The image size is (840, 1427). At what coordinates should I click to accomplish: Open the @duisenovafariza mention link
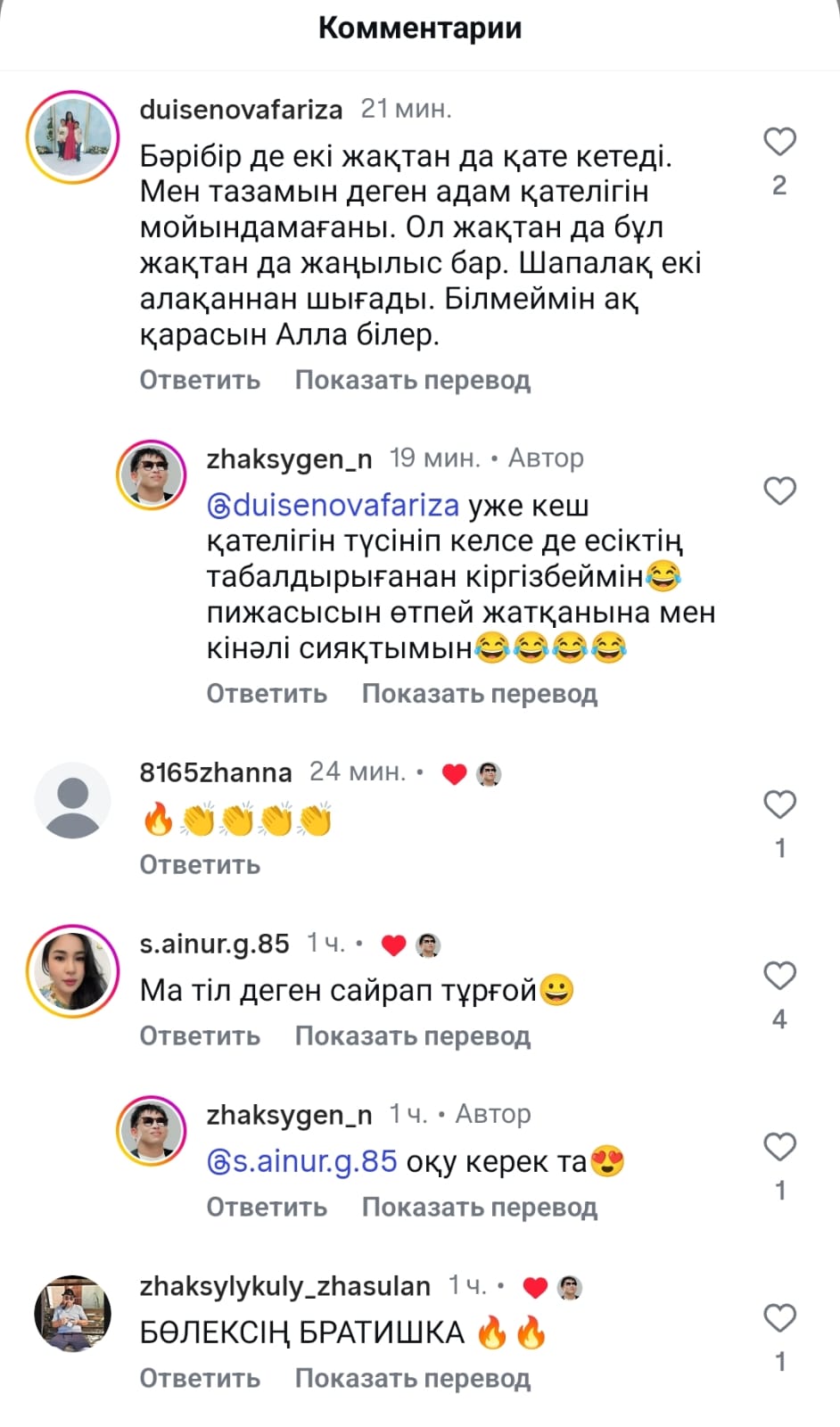[x=334, y=506]
